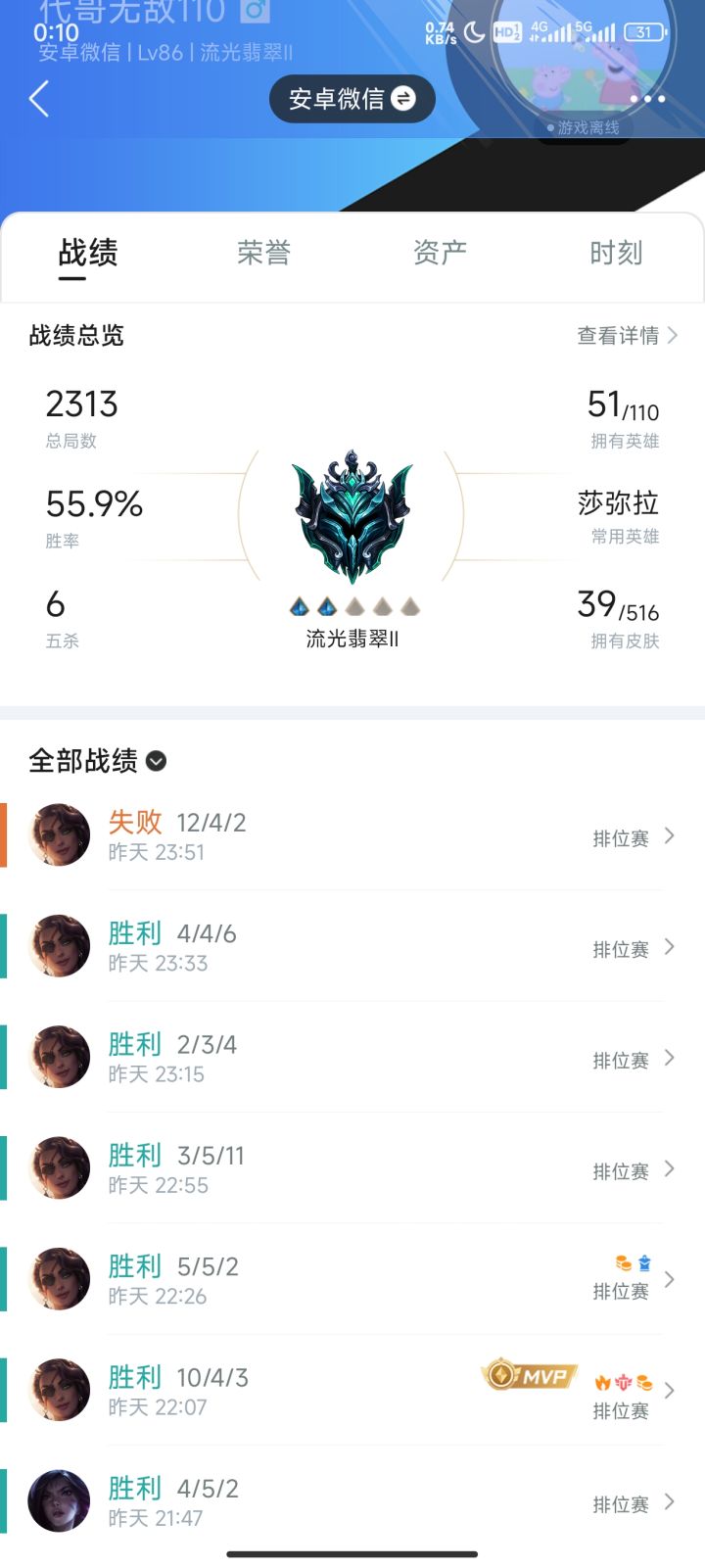Image resolution: width=705 pixels, height=1568 pixels.
Task: Click the 流光翡翠II rank emblem
Action: click(352, 519)
